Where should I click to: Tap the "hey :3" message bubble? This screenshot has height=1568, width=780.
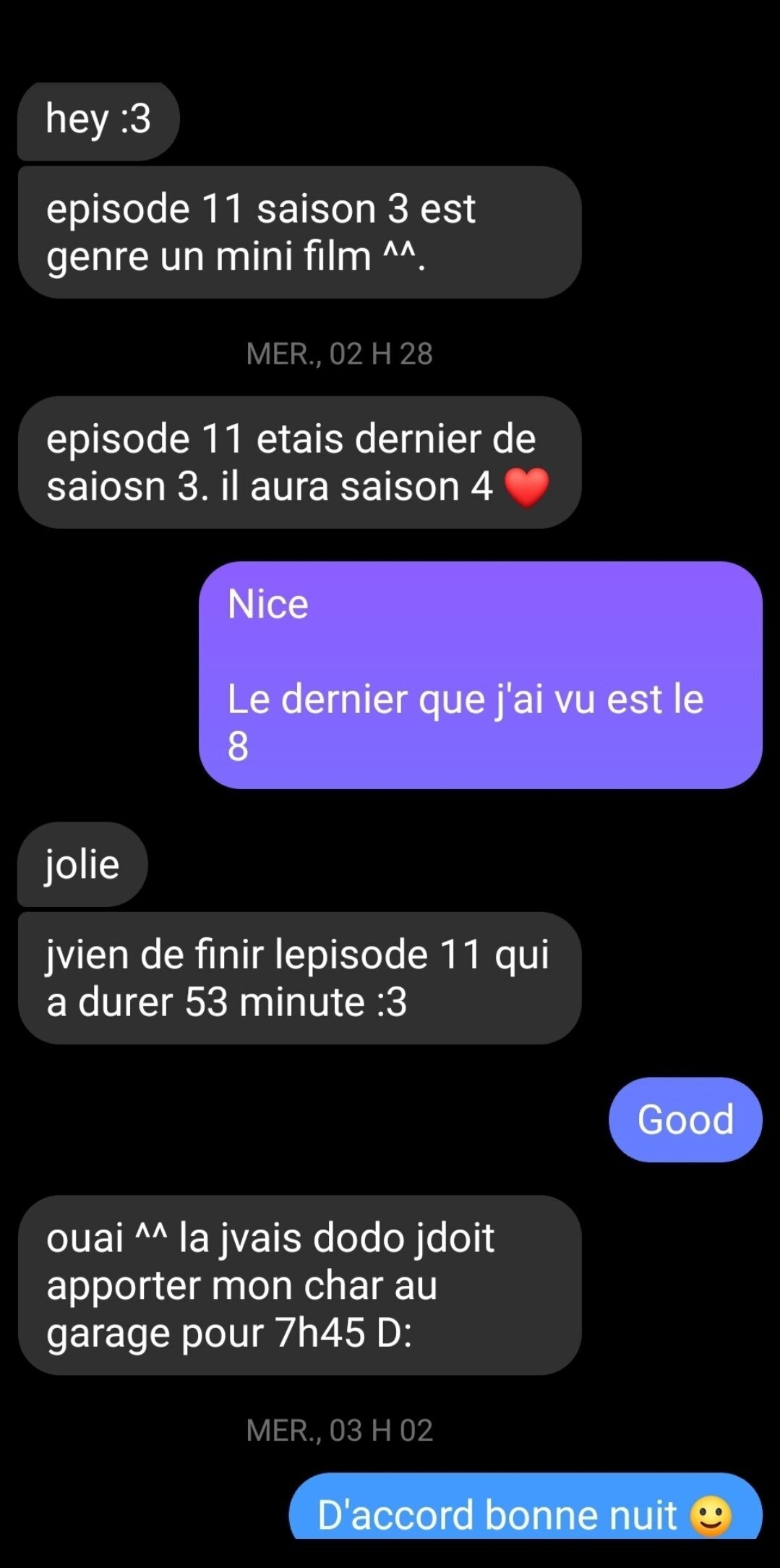point(98,121)
